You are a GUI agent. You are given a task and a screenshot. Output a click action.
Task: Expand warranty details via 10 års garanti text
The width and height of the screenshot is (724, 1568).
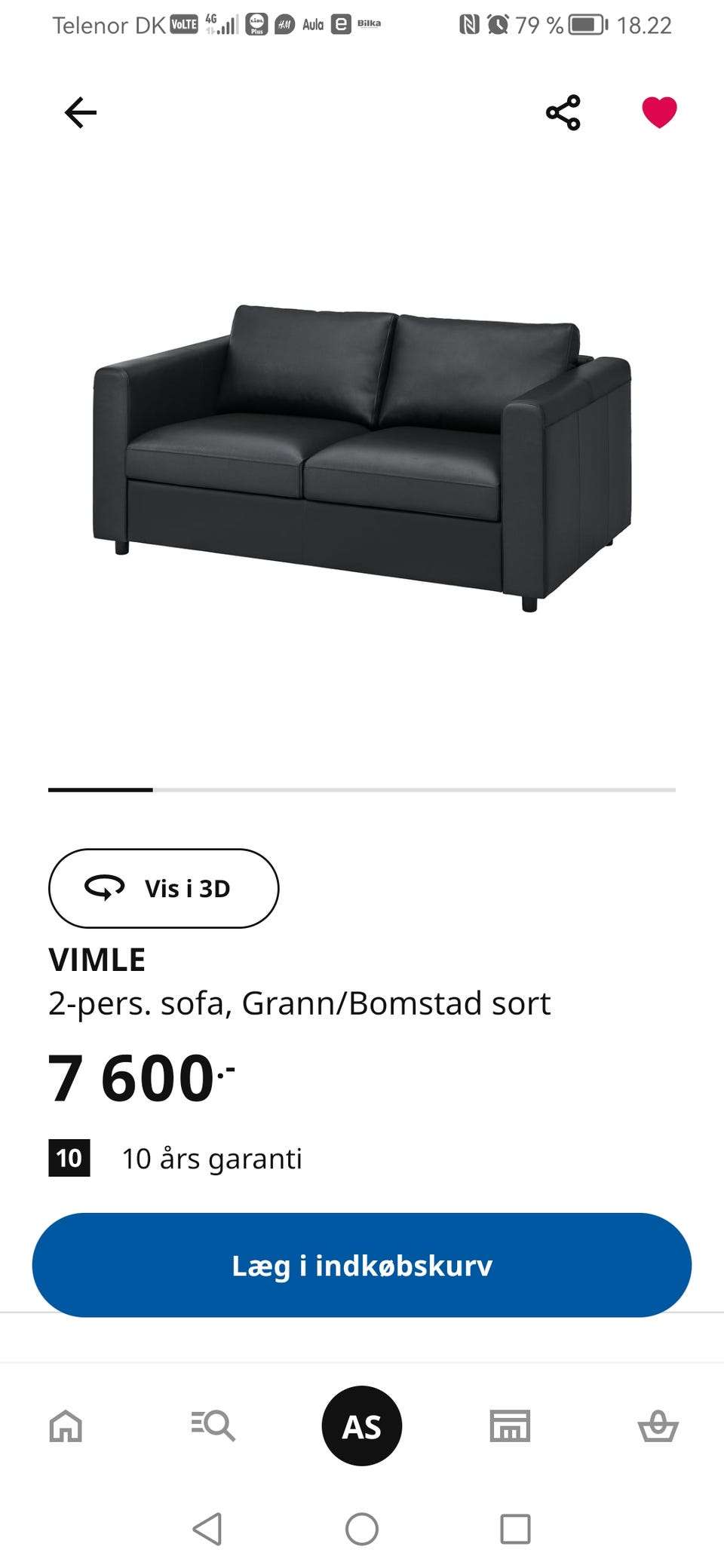[x=212, y=1158]
